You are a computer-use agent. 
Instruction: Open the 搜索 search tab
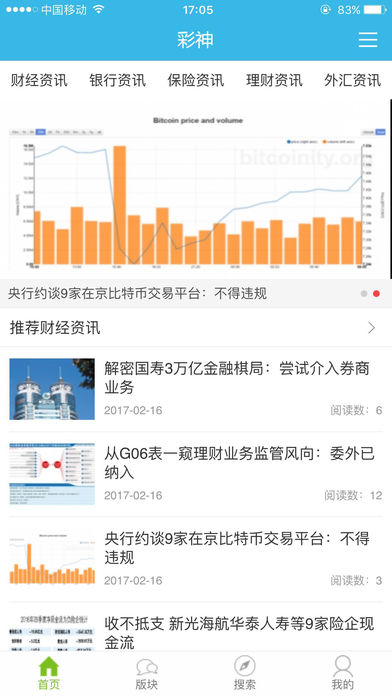click(245, 673)
